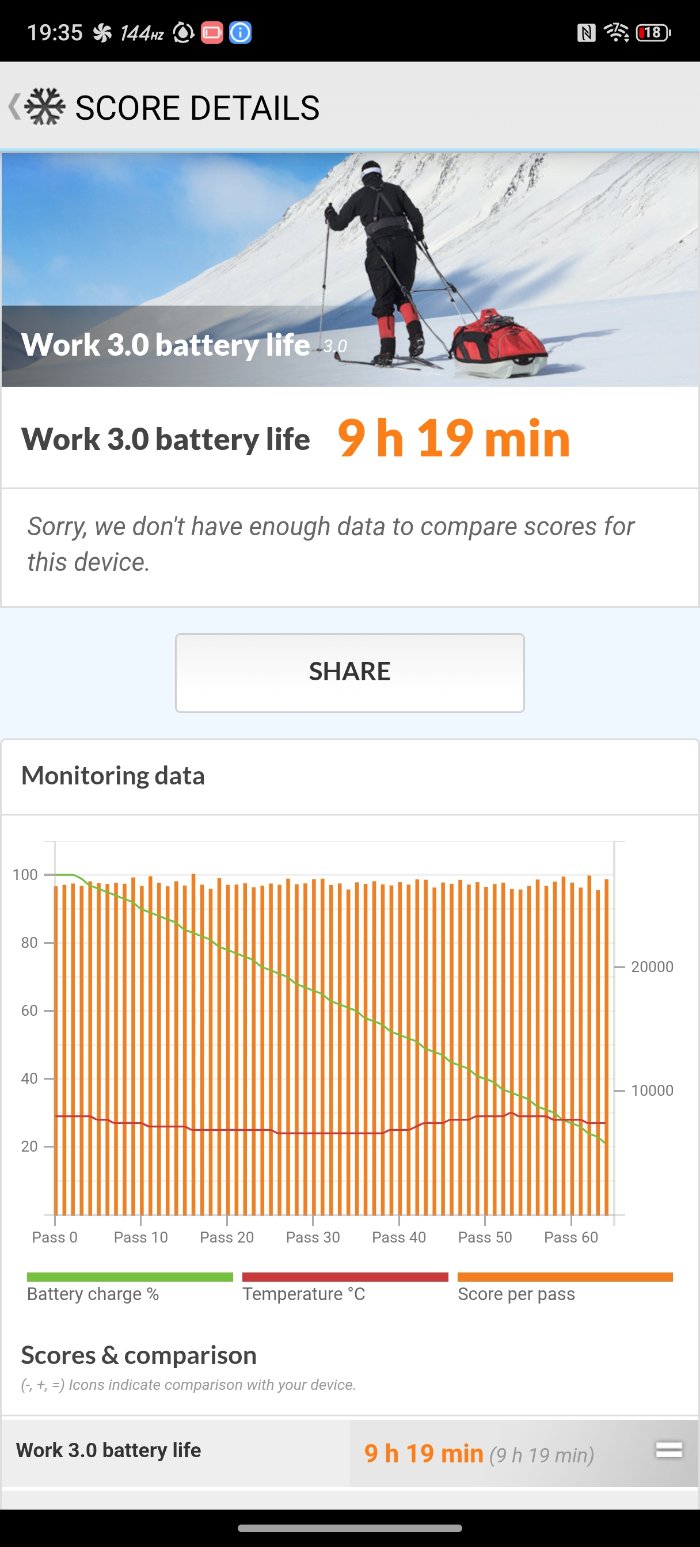
Task: Go back via the snowflake back arrow
Action: point(35,107)
